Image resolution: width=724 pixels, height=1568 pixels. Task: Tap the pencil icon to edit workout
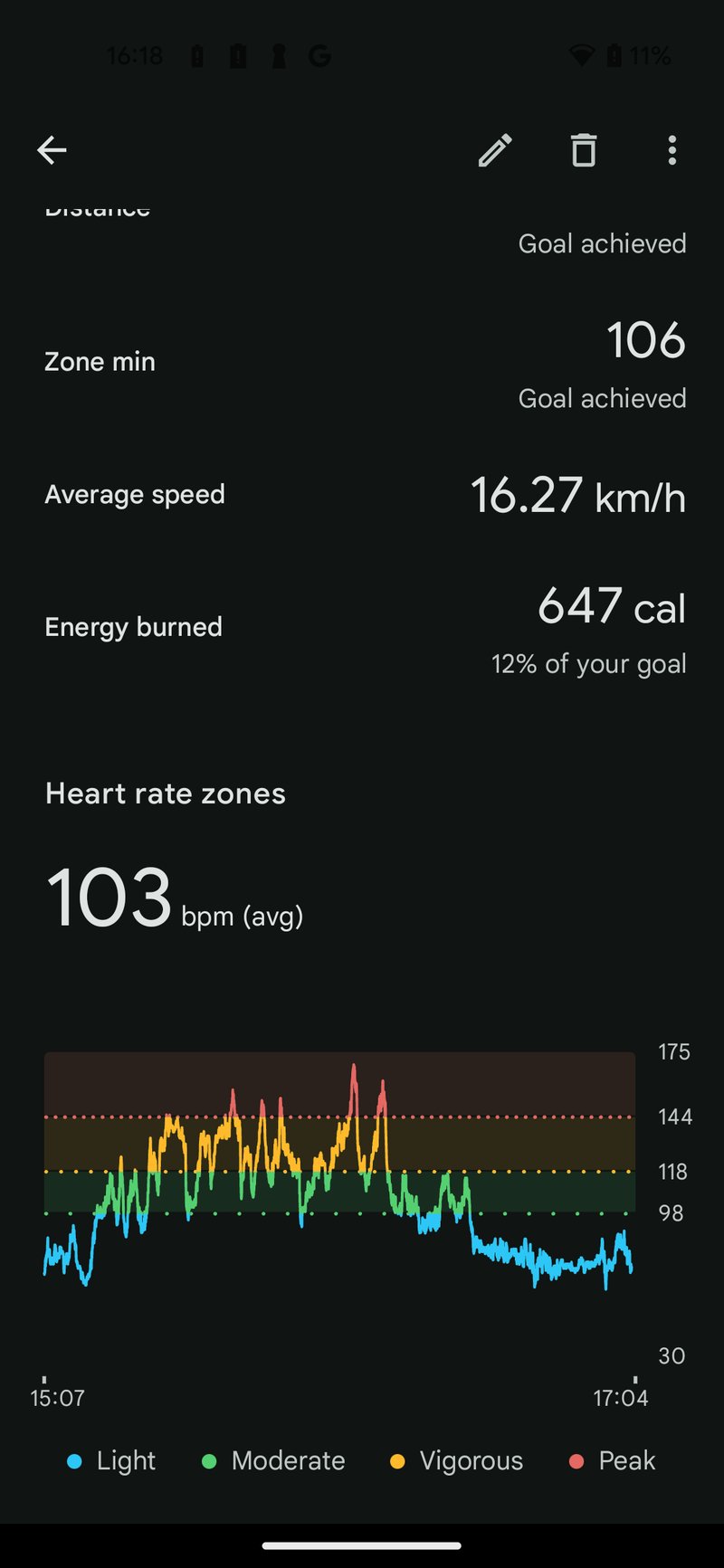pyautogui.click(x=495, y=150)
